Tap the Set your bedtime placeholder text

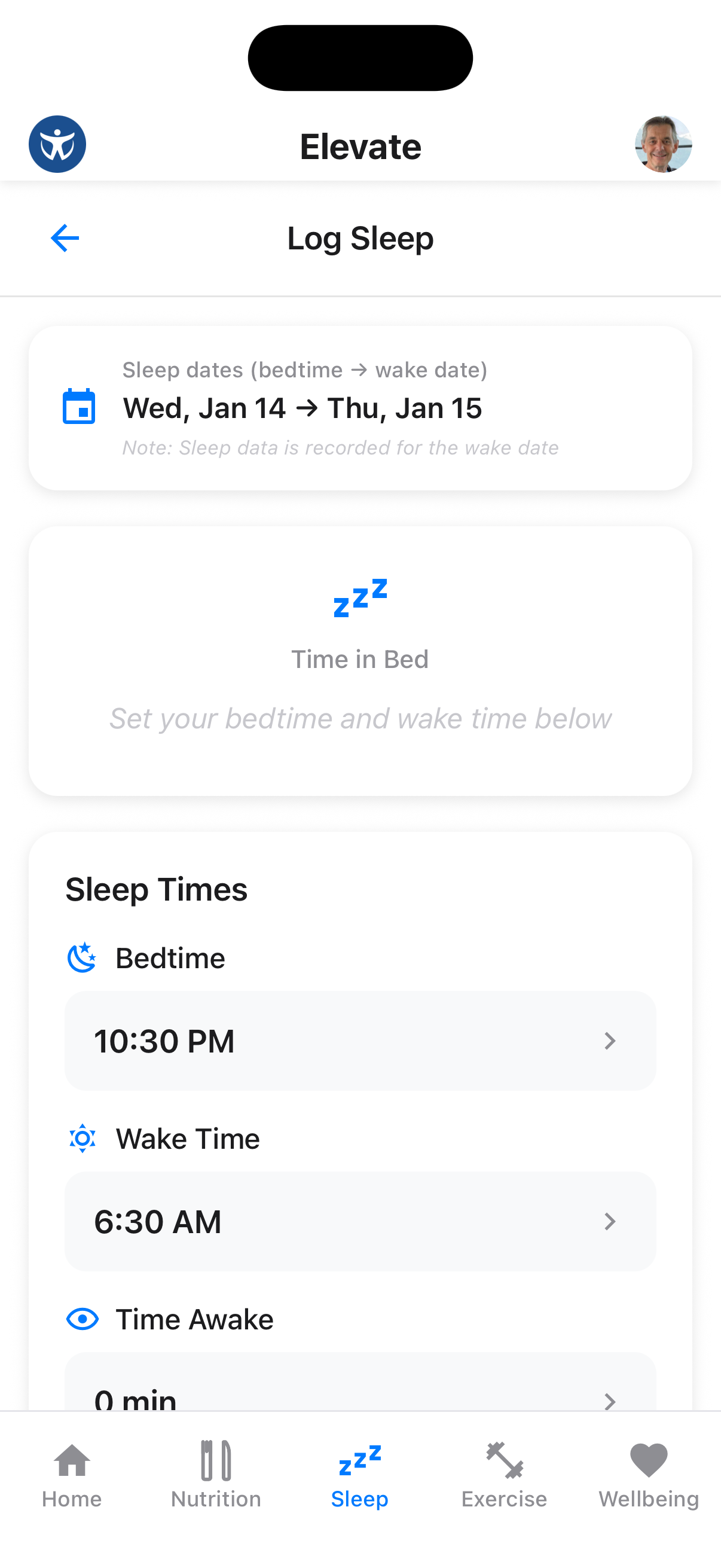click(x=360, y=718)
